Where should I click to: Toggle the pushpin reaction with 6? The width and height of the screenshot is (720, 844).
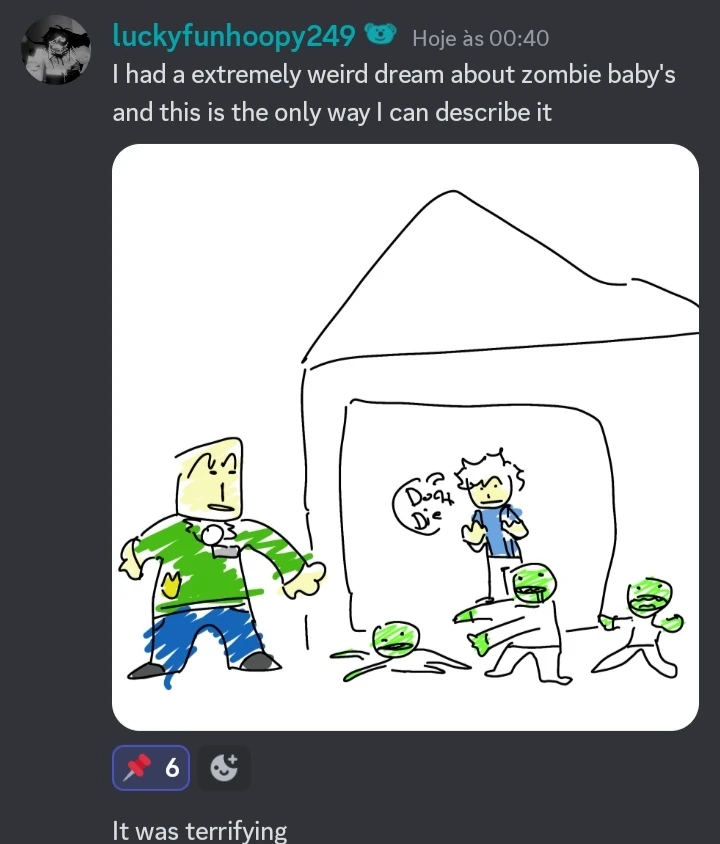tap(151, 768)
